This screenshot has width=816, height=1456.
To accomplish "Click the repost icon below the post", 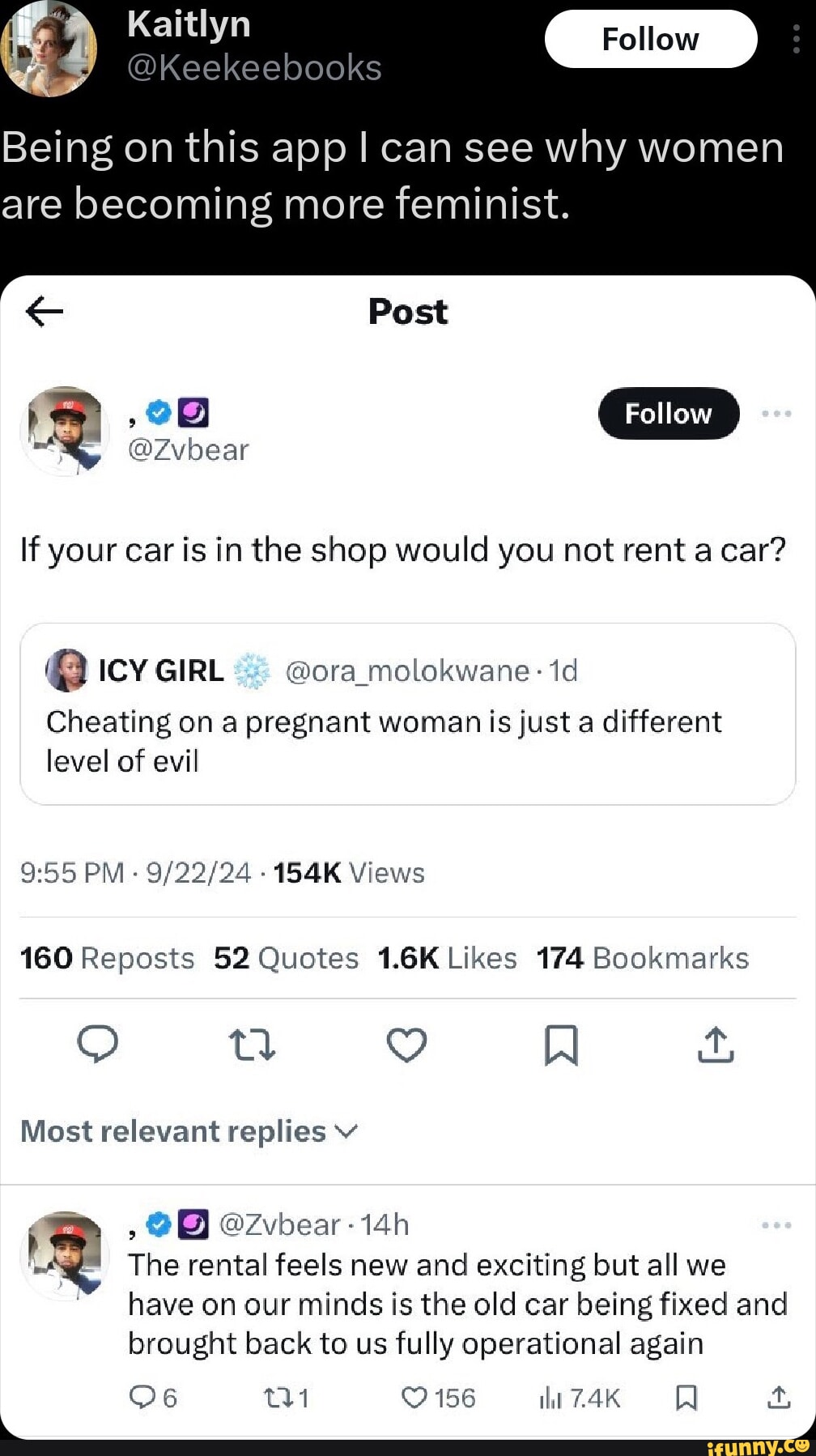I will click(x=253, y=1045).
